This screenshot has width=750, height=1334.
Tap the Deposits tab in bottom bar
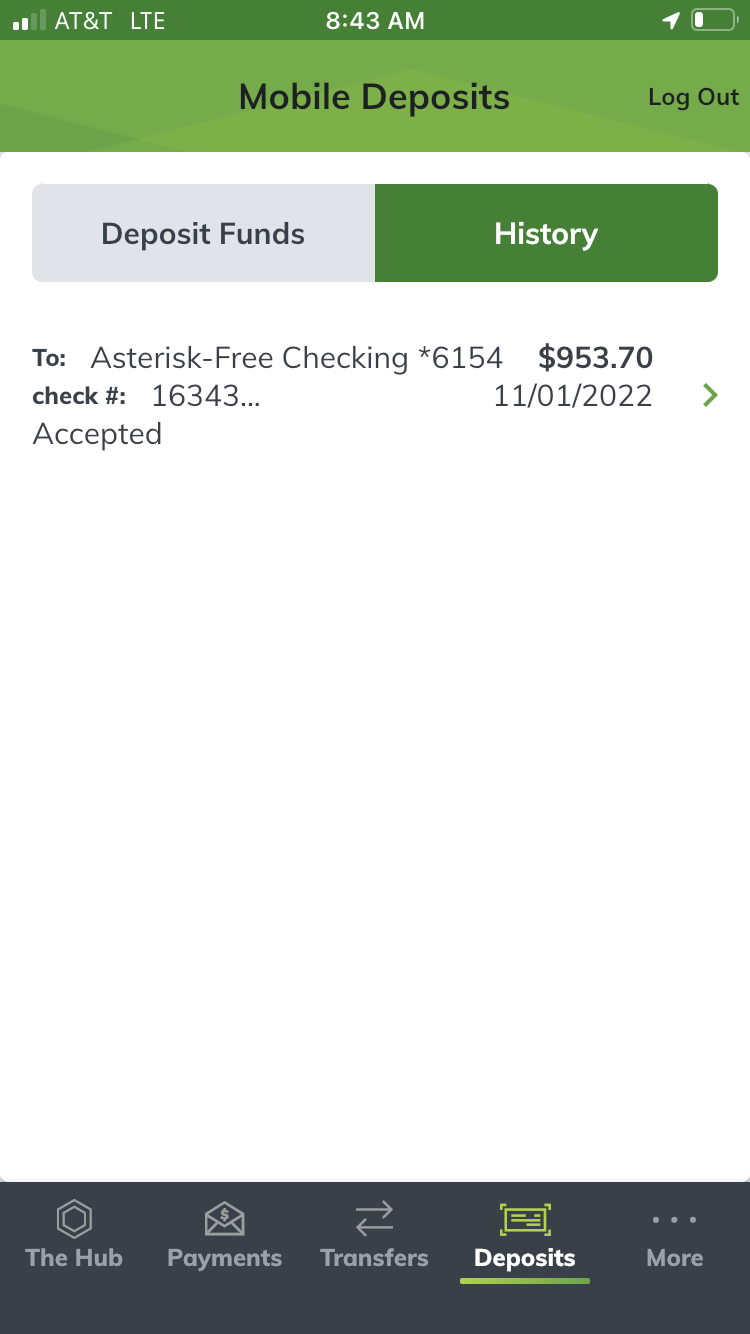(525, 1236)
